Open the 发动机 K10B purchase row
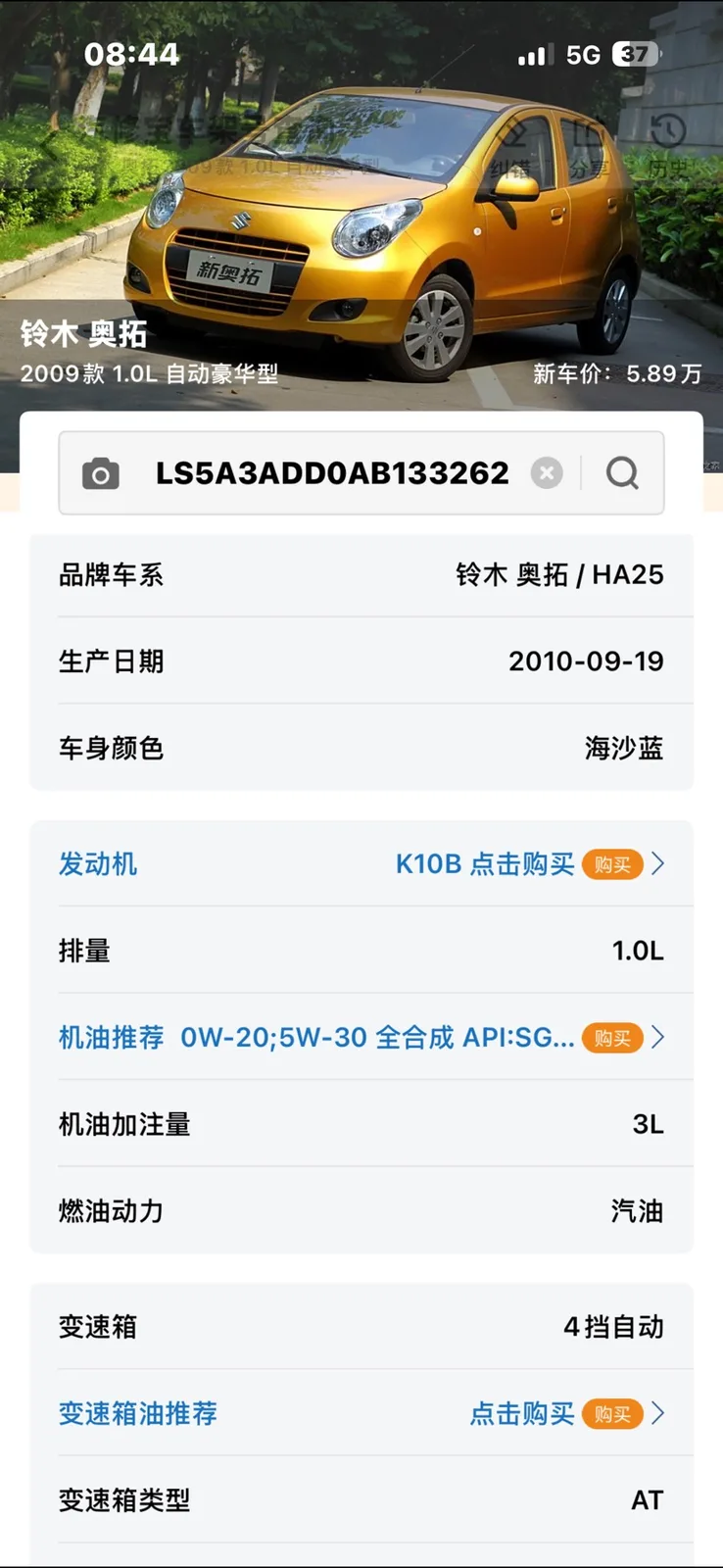 pos(361,863)
